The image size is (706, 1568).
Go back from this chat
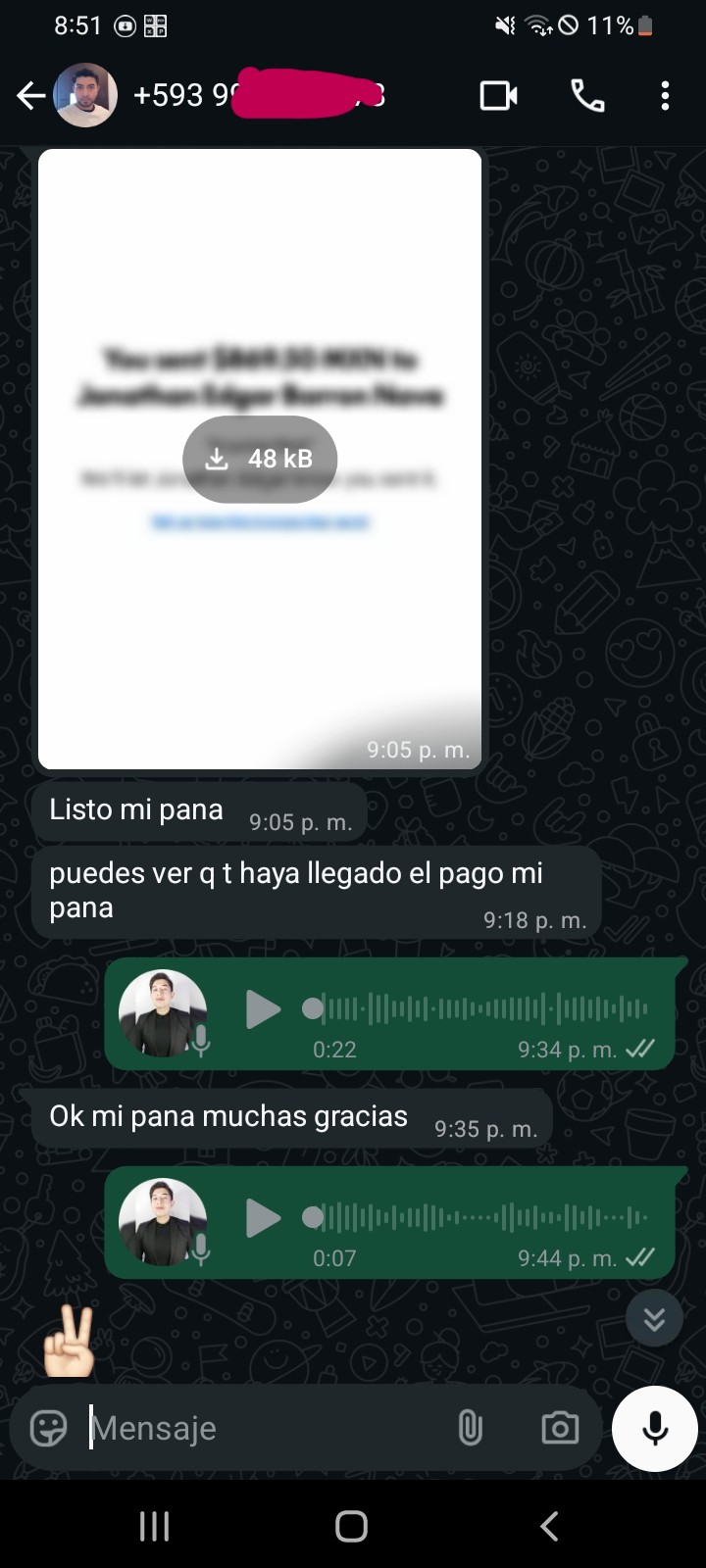tap(30, 96)
